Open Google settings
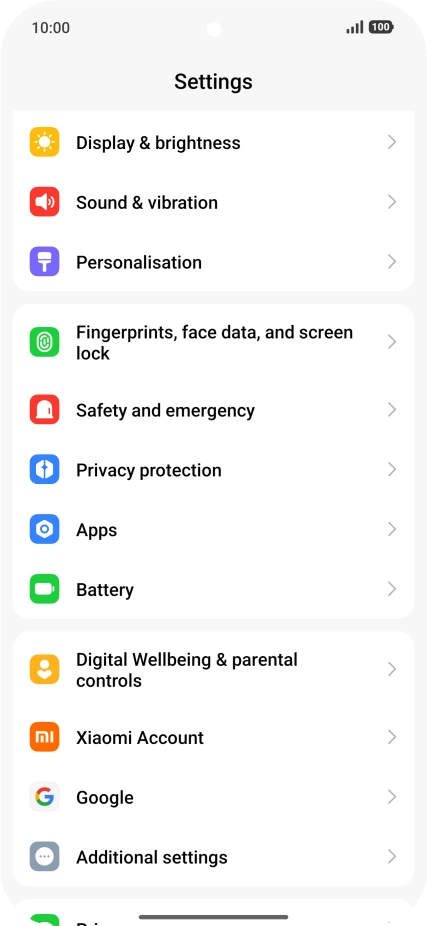 coord(213,797)
